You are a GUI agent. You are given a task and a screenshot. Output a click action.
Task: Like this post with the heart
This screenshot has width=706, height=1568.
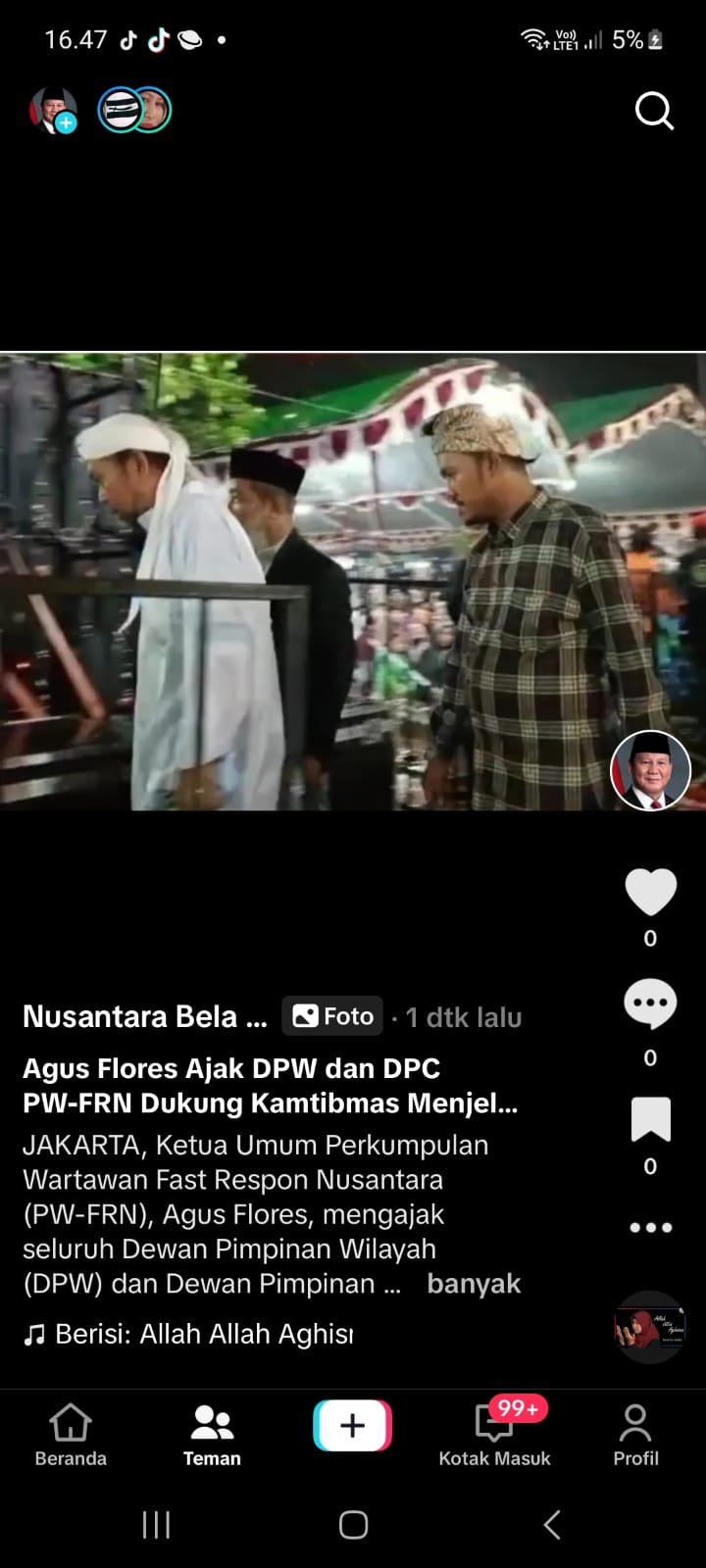[650, 892]
